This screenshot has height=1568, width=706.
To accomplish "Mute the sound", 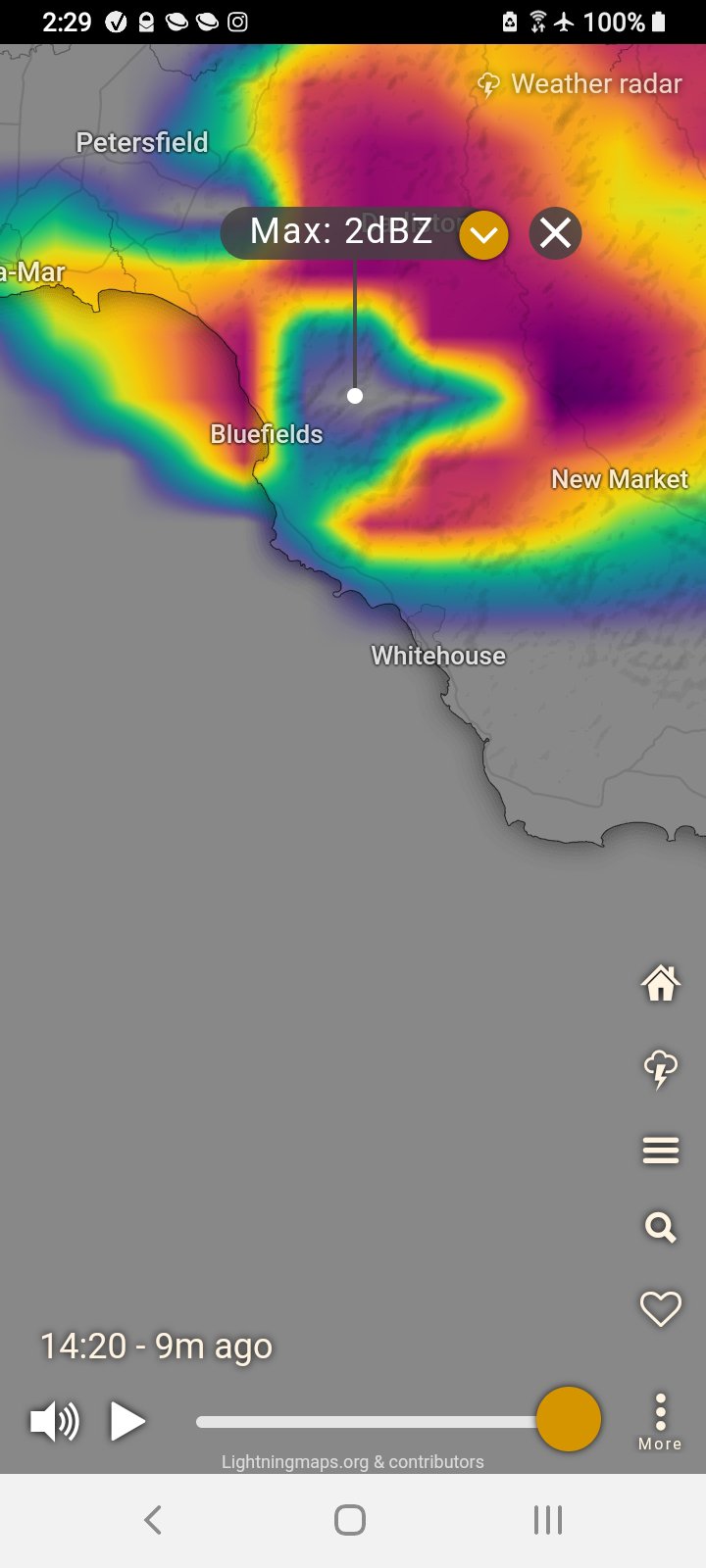I will (x=54, y=1421).
